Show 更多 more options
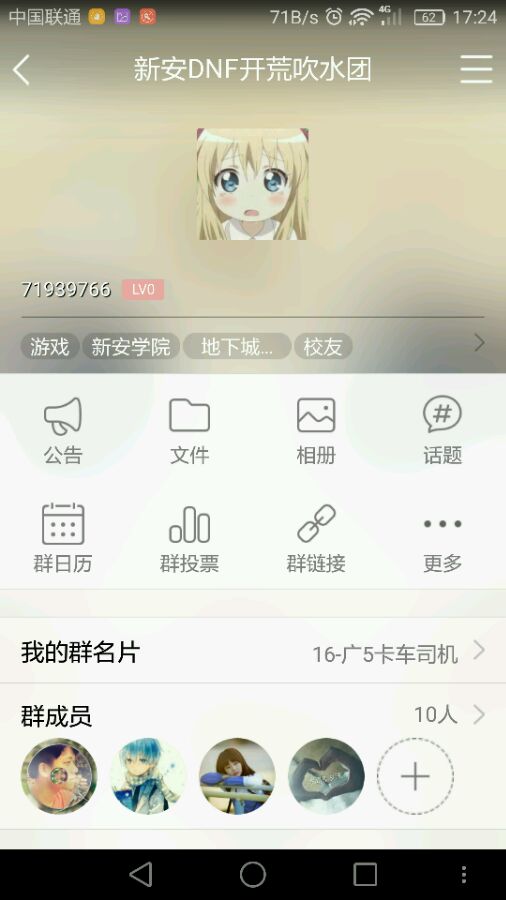 (442, 538)
